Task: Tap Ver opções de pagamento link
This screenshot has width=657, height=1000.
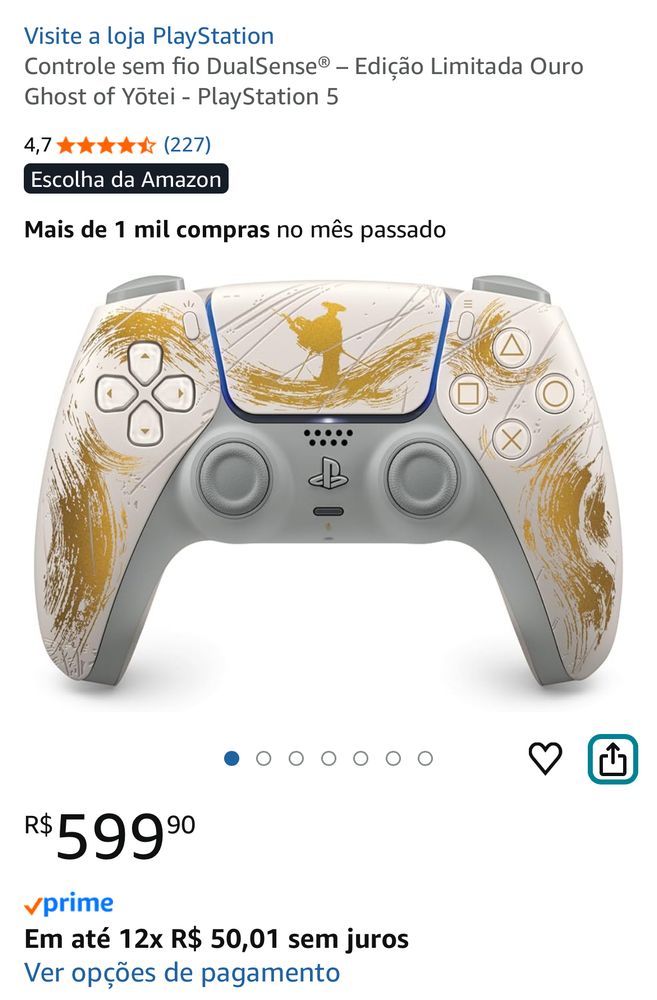Action: [x=182, y=972]
